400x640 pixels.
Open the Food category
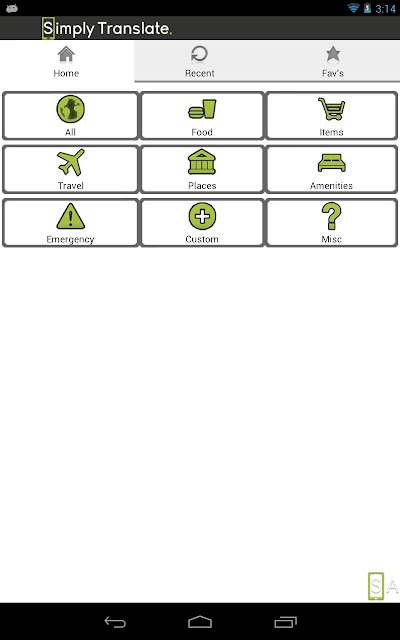[x=202, y=116]
